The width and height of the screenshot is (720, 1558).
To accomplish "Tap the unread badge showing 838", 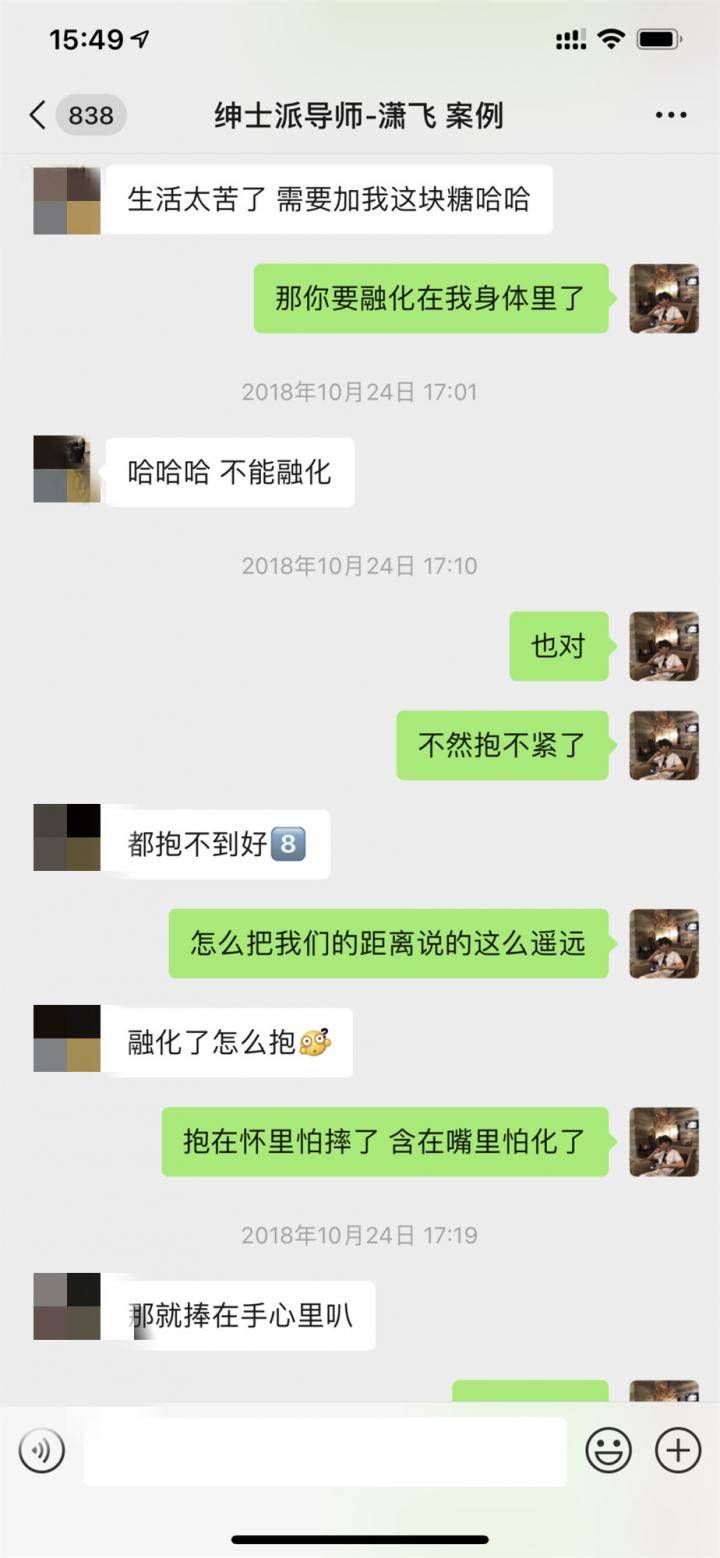I will click(x=88, y=116).
